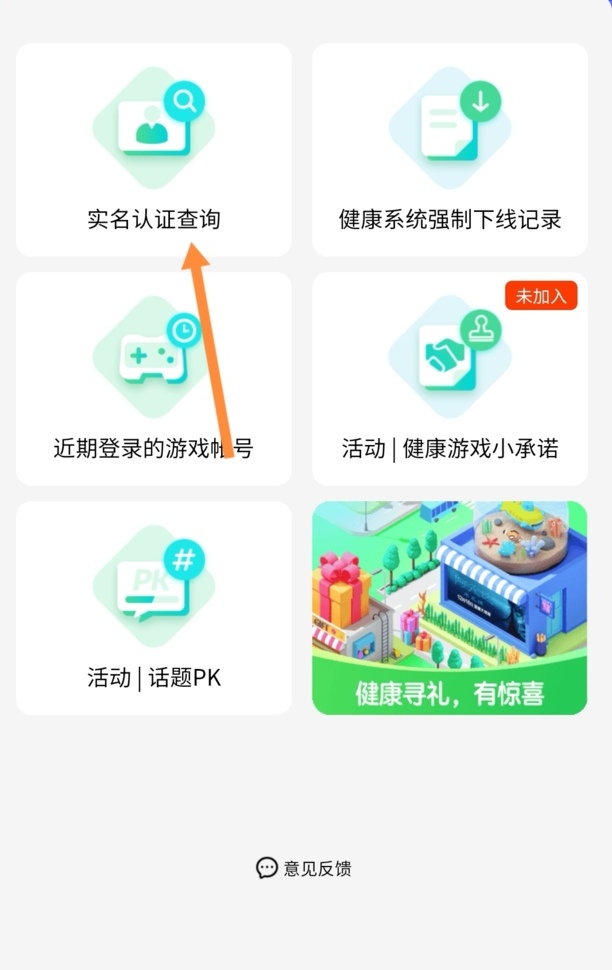Viewport: 612px width, 970px height.
Task: Open 活动 | 健康游戏小承诺 card
Action: pos(450,379)
